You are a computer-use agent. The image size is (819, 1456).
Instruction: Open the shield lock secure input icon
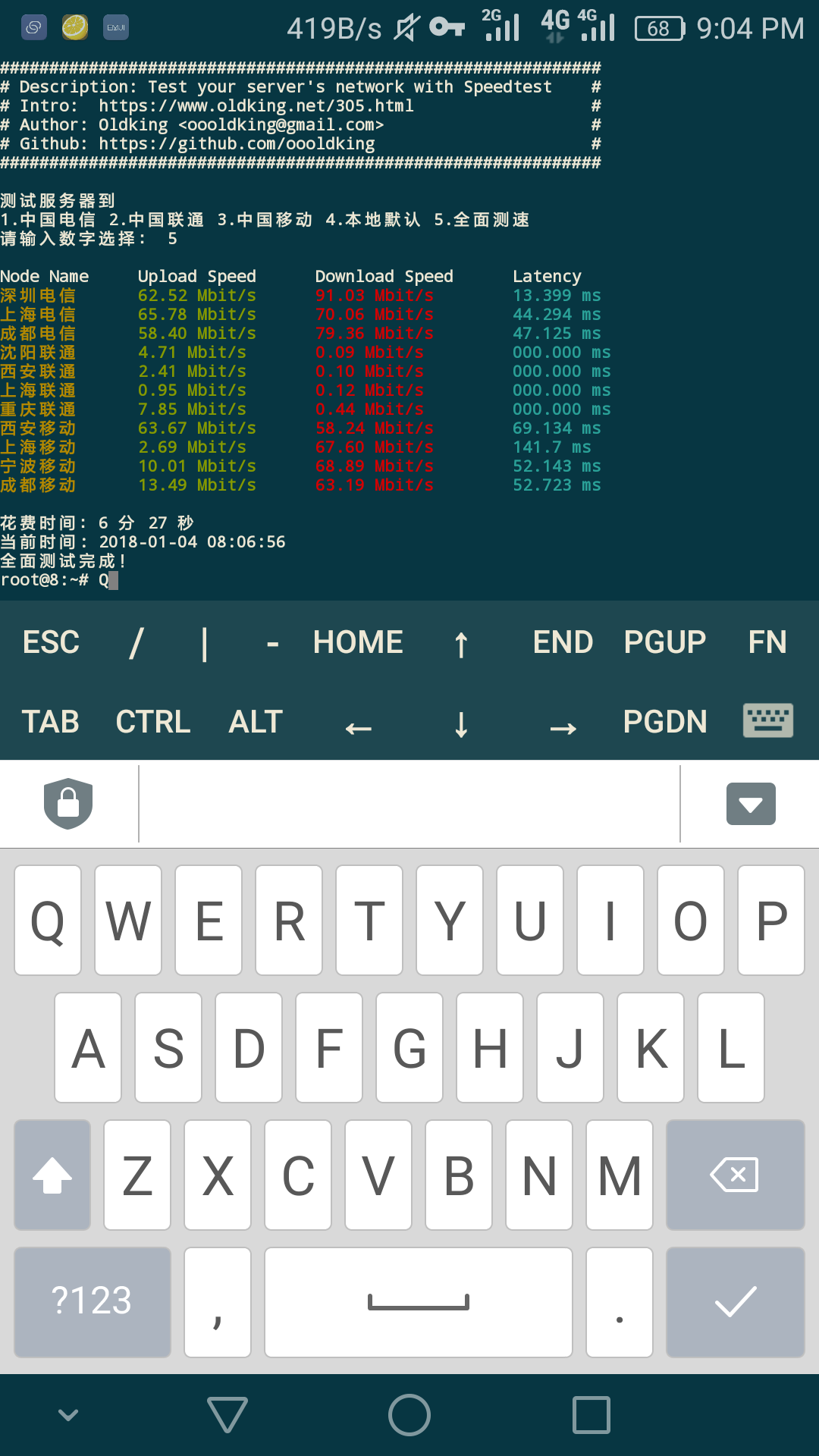(x=68, y=803)
